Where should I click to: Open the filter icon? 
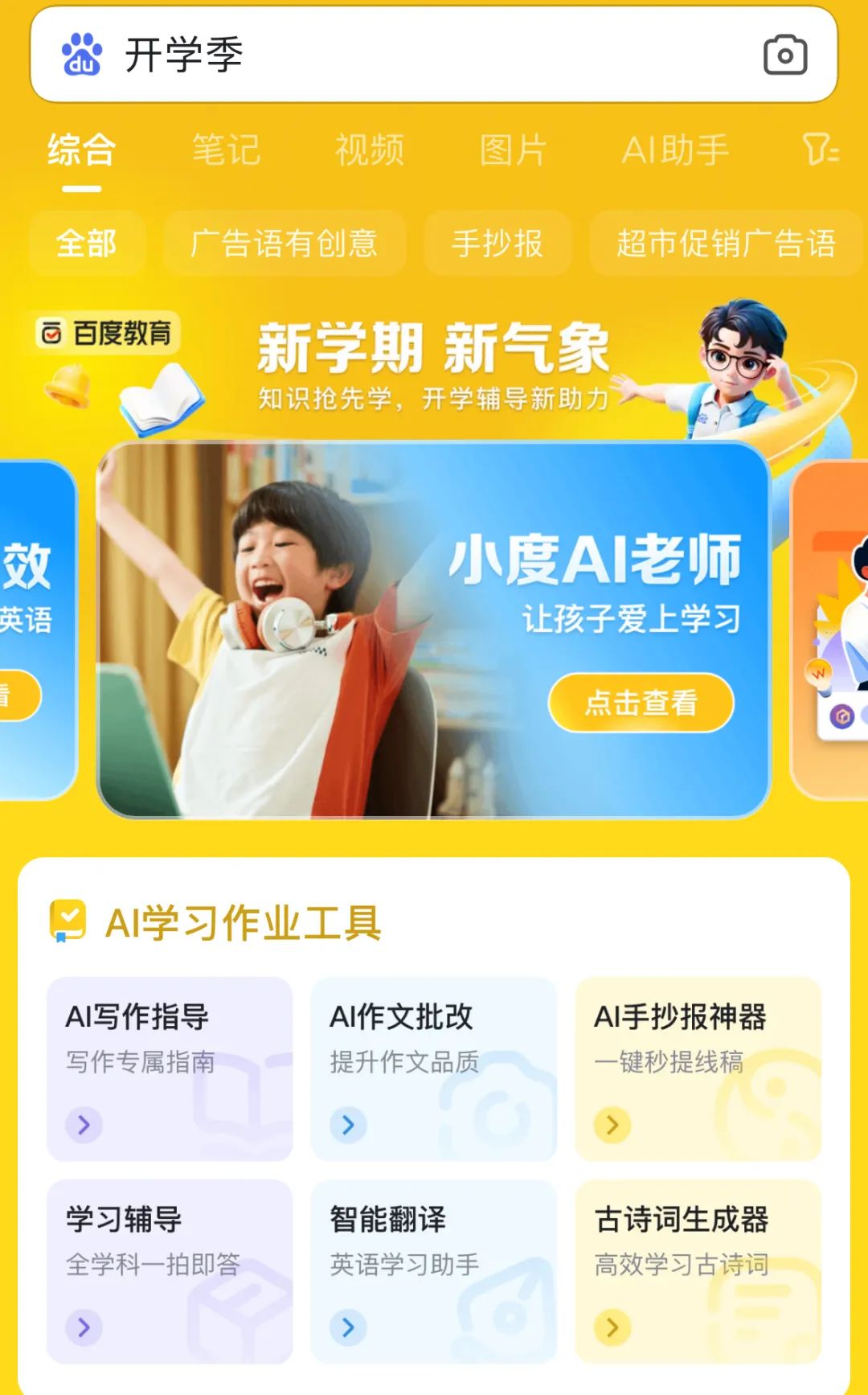pyautogui.click(x=821, y=150)
